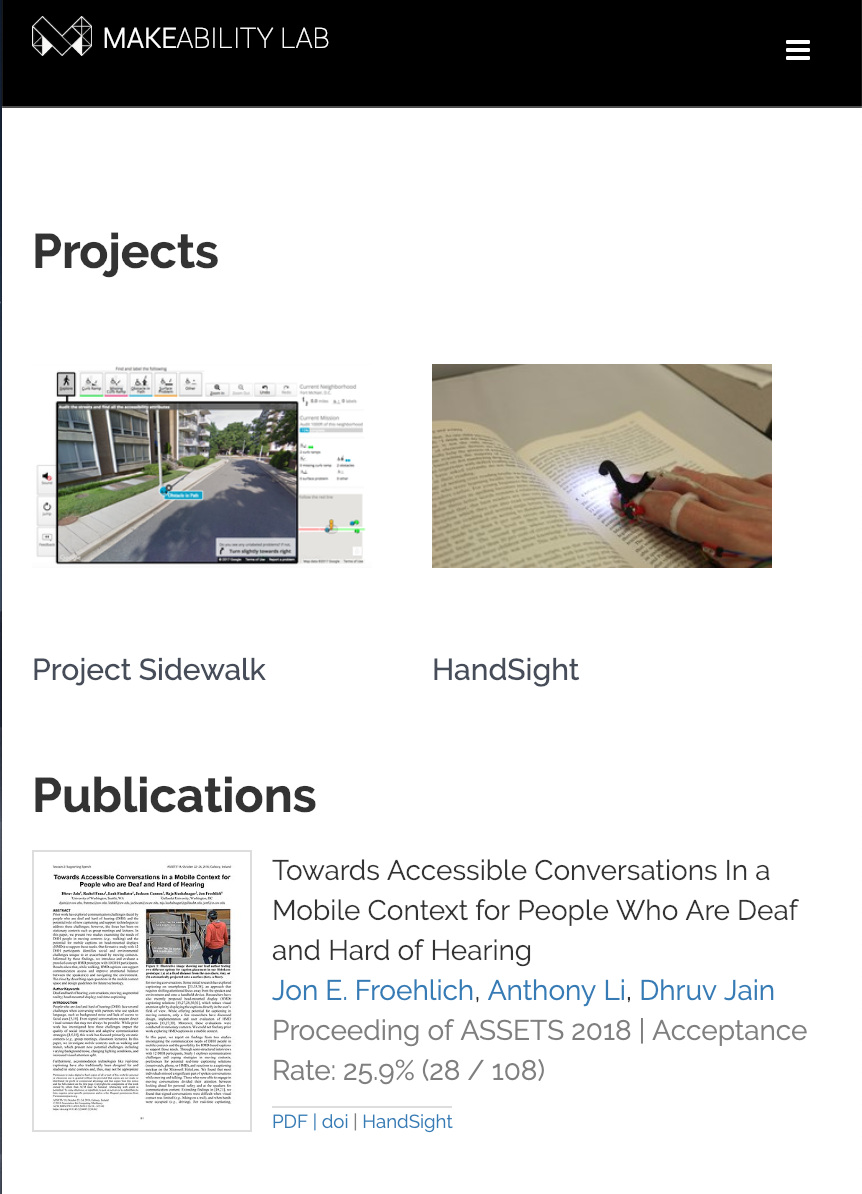Open the HandSight project thumbnail
The height and width of the screenshot is (1194, 862).
click(601, 466)
